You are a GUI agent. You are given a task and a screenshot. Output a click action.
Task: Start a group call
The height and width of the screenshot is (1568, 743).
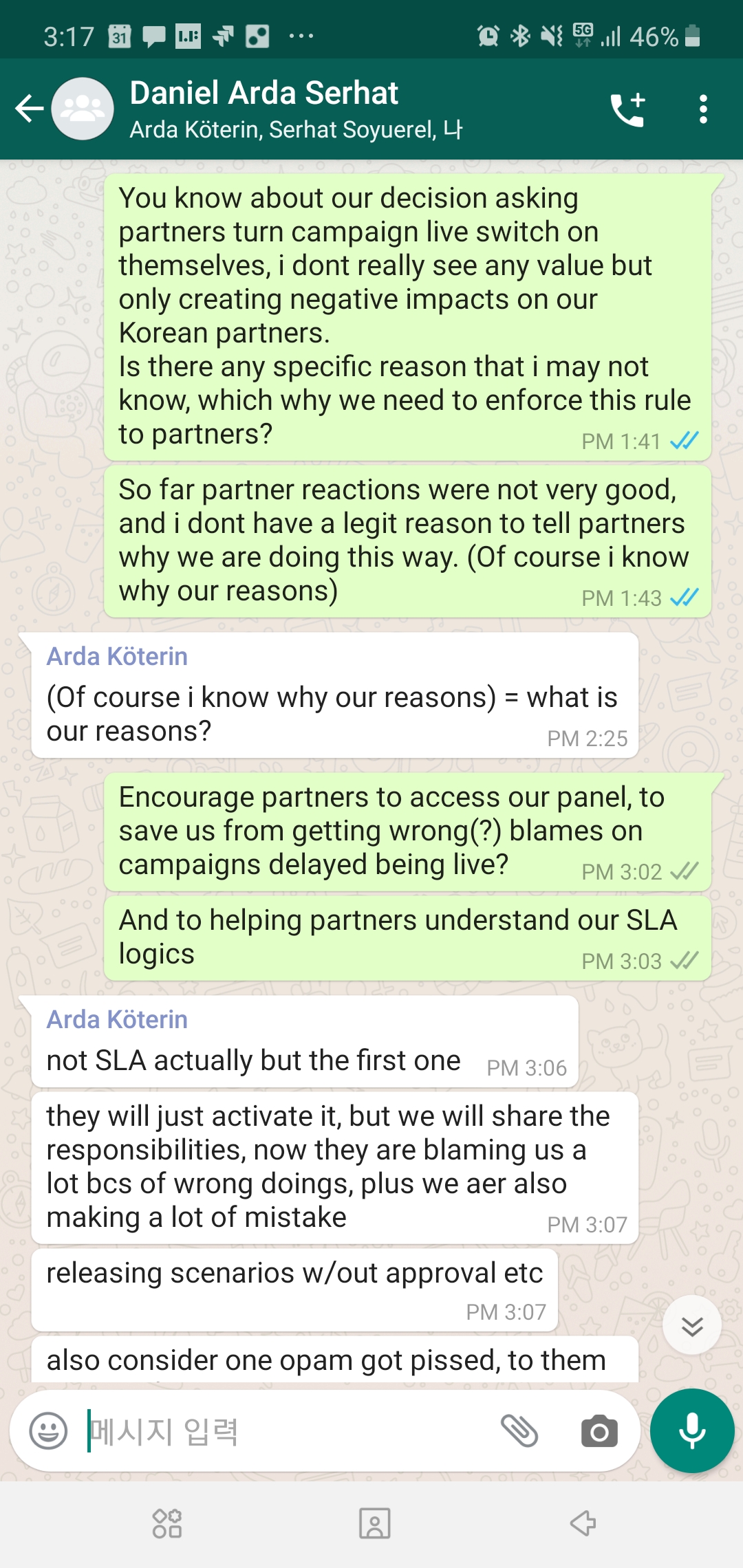[627, 109]
